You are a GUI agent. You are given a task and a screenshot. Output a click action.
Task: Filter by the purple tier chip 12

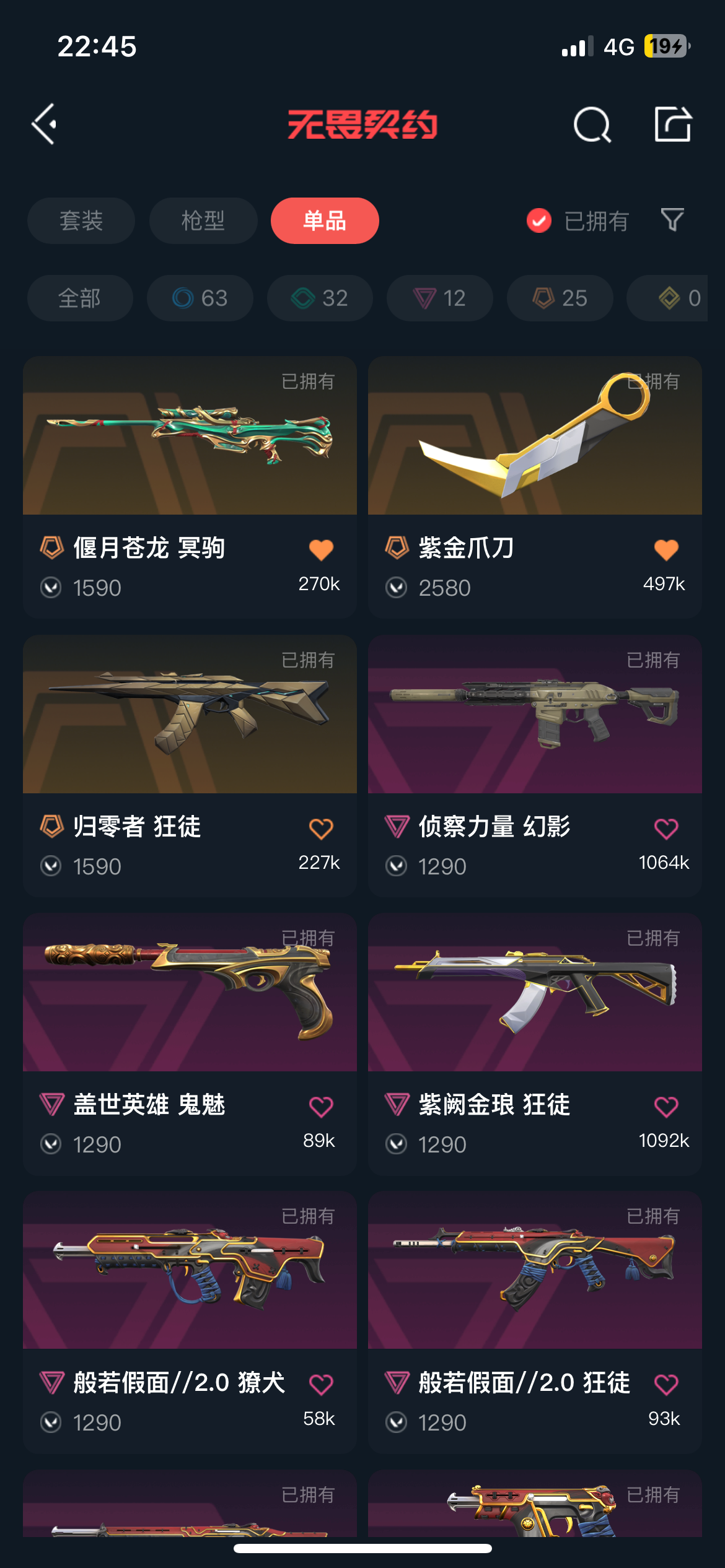[440, 298]
